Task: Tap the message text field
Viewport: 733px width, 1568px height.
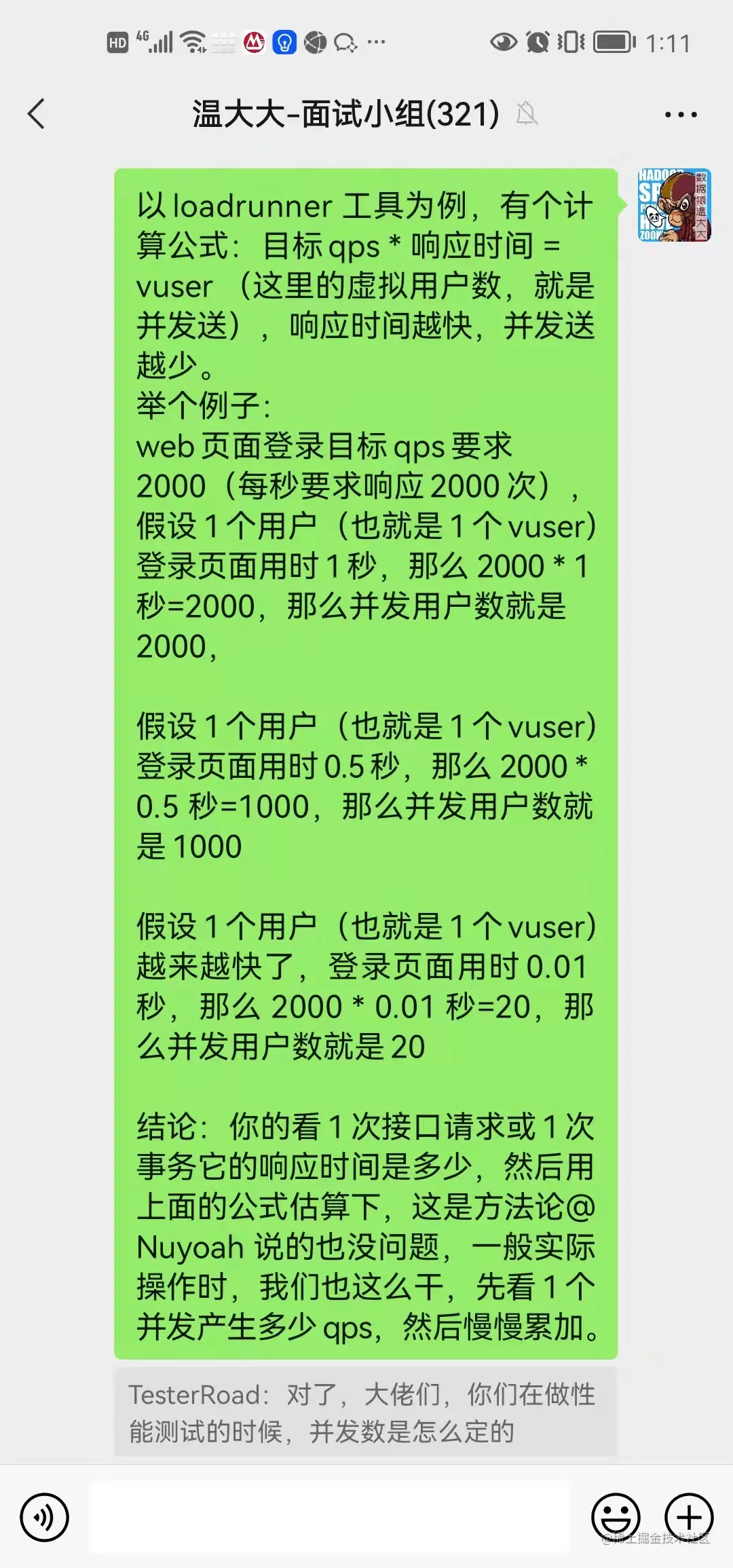Action: [x=331, y=1517]
